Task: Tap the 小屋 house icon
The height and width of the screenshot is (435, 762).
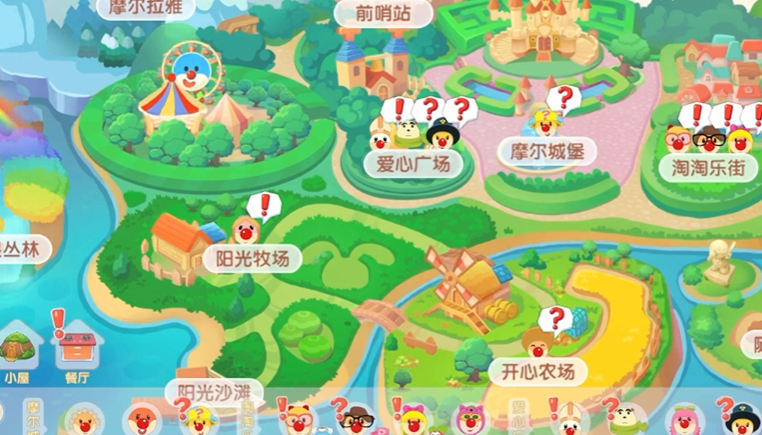Action: (17, 350)
